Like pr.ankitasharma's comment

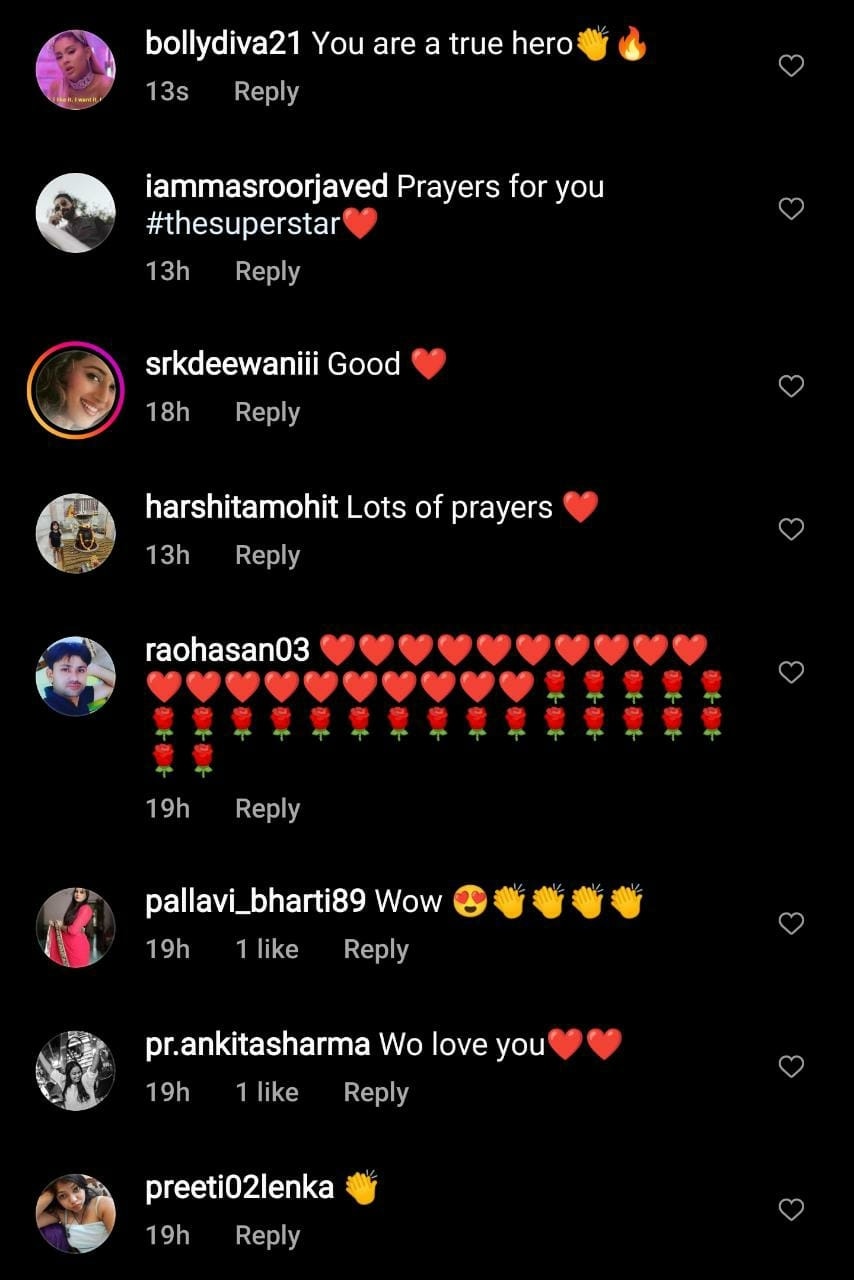[791, 1066]
